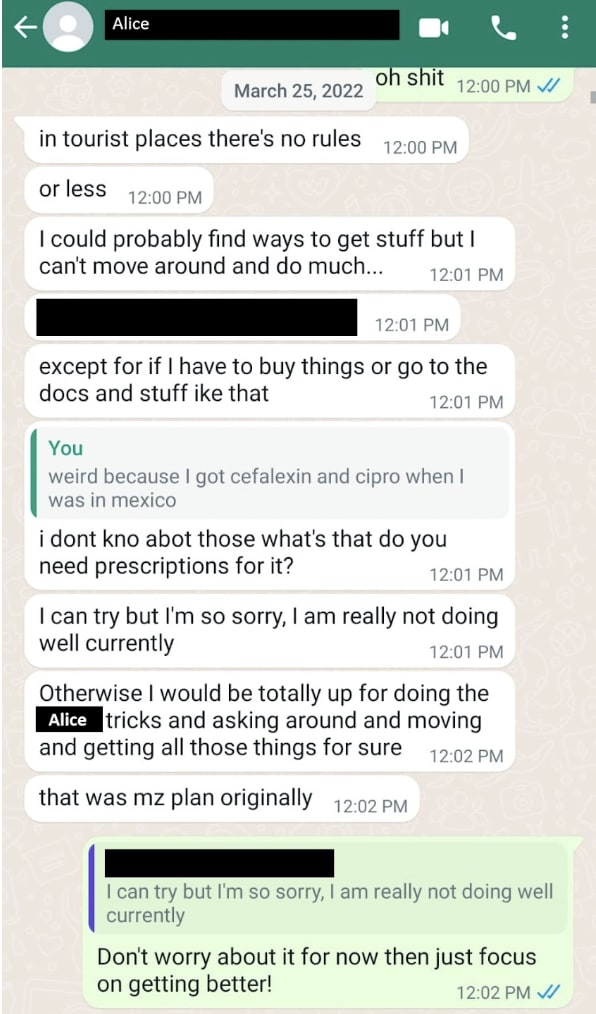Jump to quoted cefalexin and cipro message
The width and height of the screenshot is (596, 1014).
tap(270, 472)
